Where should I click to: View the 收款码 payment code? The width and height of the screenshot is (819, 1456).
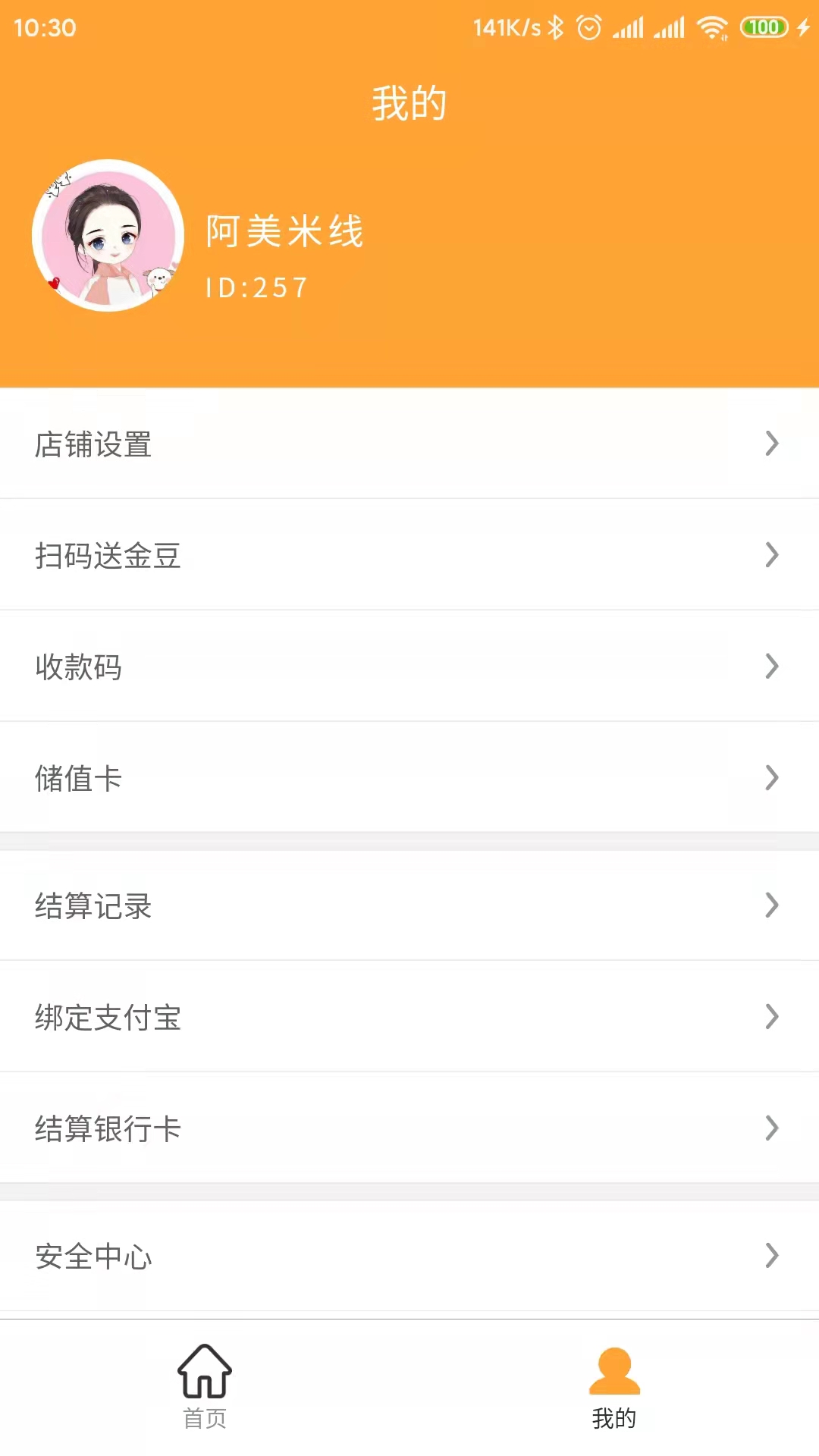click(x=409, y=667)
